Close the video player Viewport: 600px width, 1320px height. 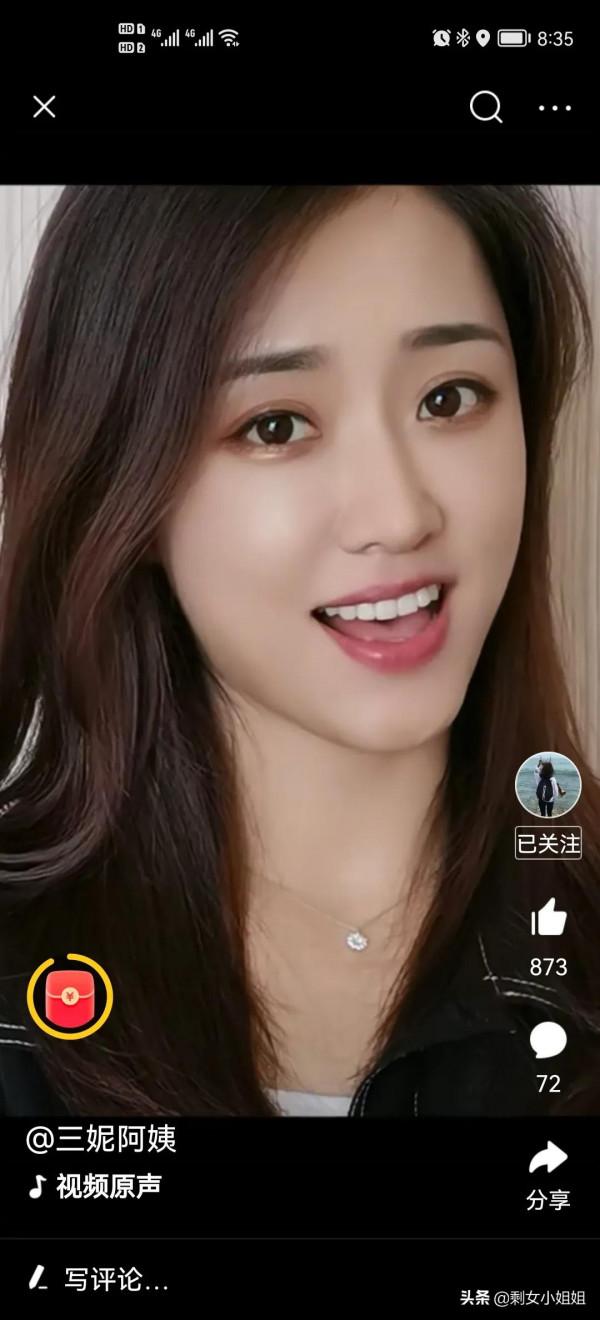[x=44, y=107]
